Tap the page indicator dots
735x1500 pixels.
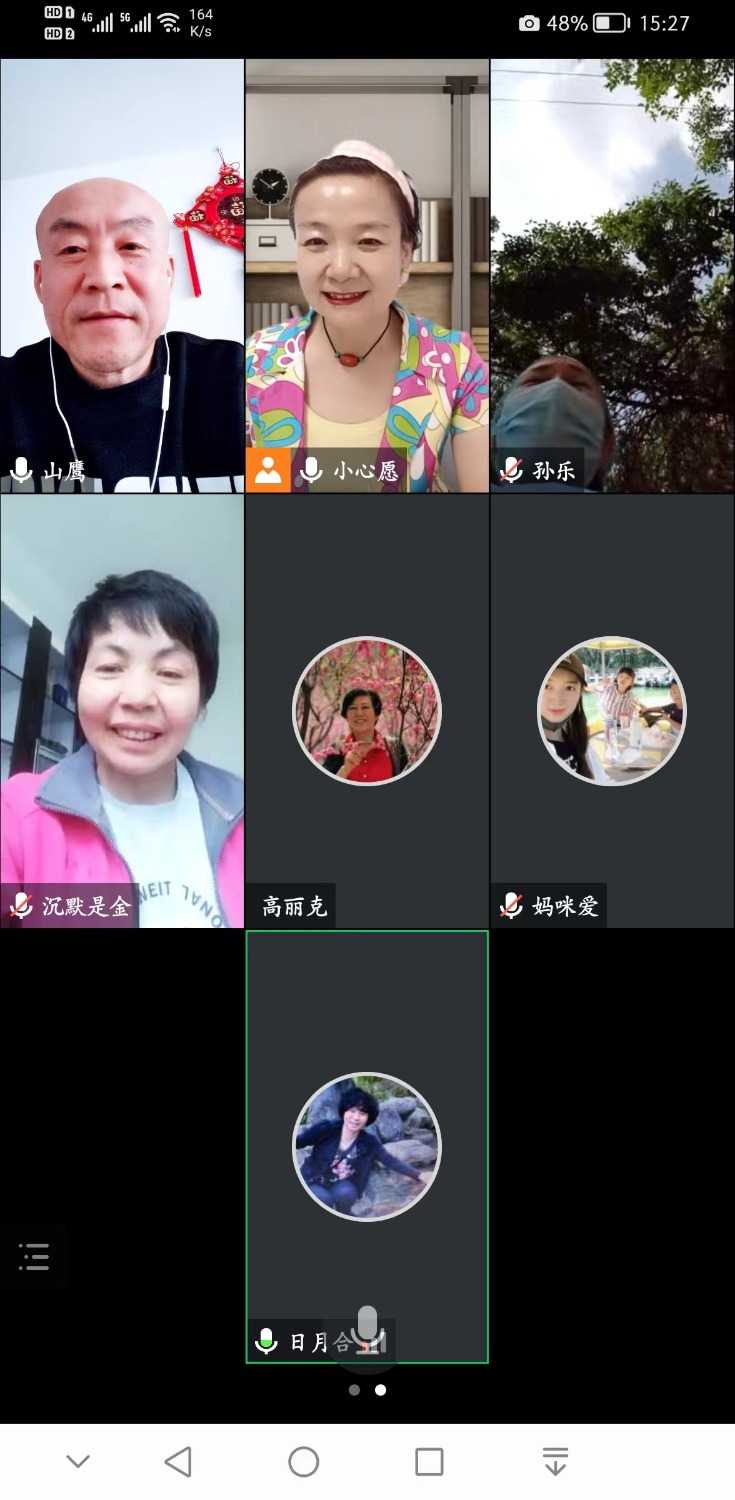[x=367, y=1389]
